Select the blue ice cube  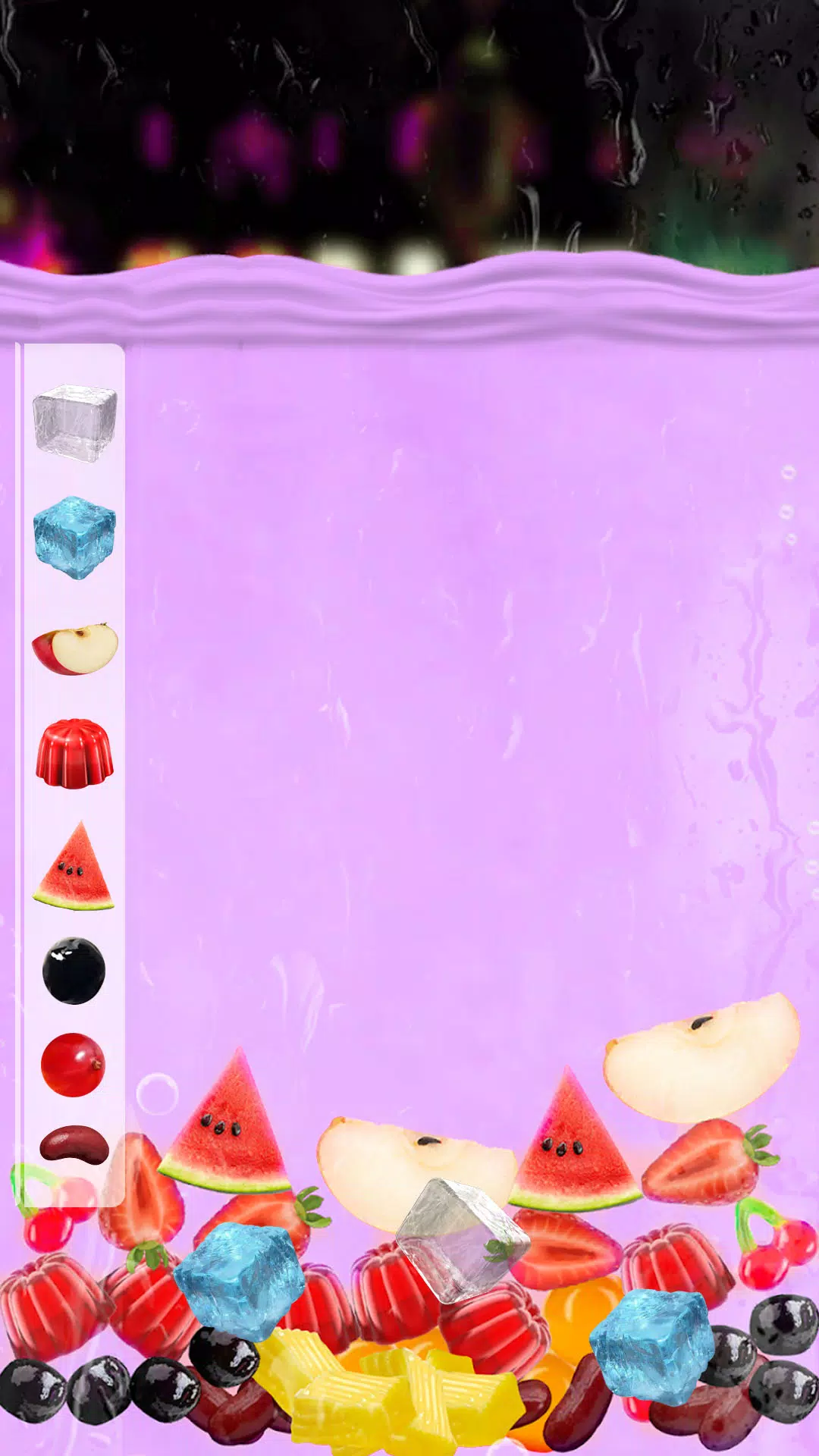click(x=74, y=538)
